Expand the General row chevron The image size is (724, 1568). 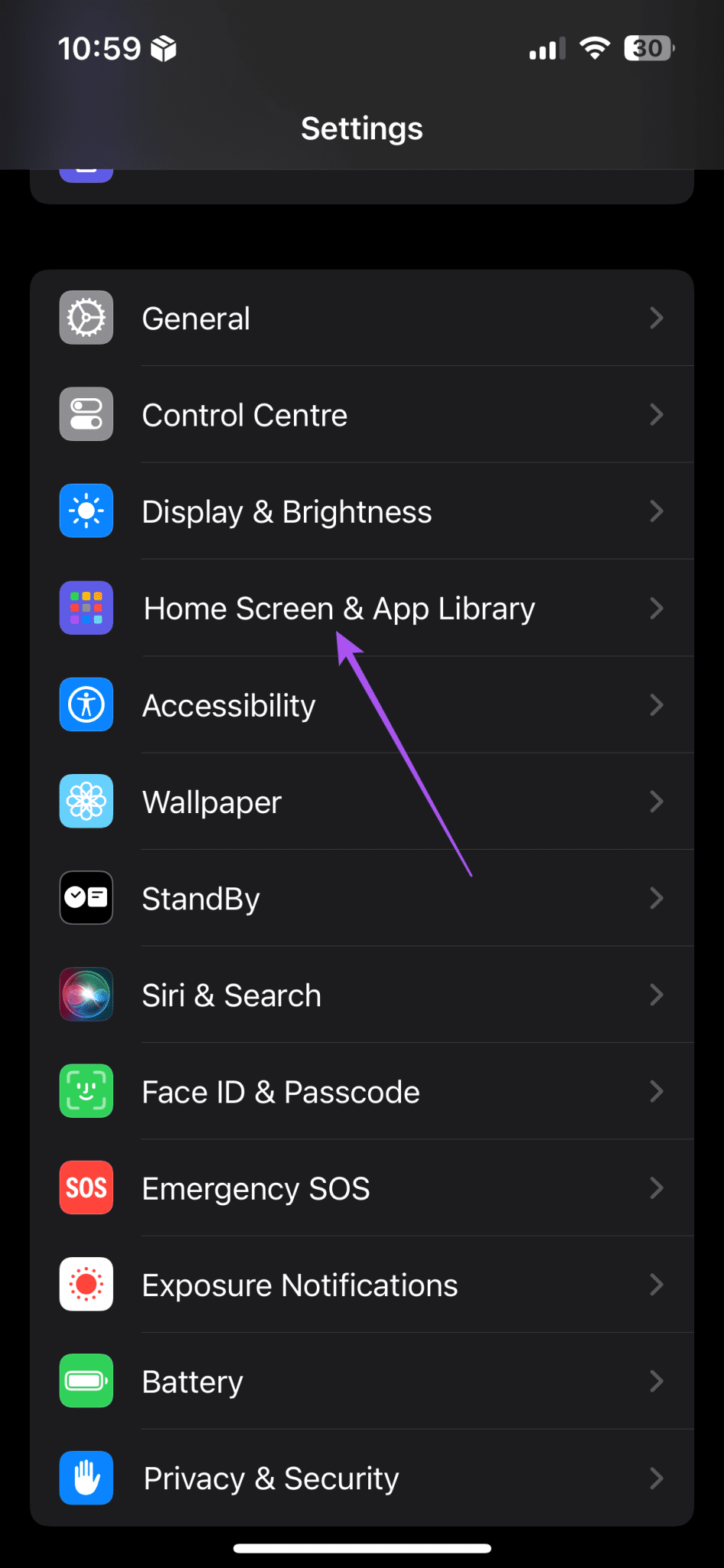tap(657, 318)
